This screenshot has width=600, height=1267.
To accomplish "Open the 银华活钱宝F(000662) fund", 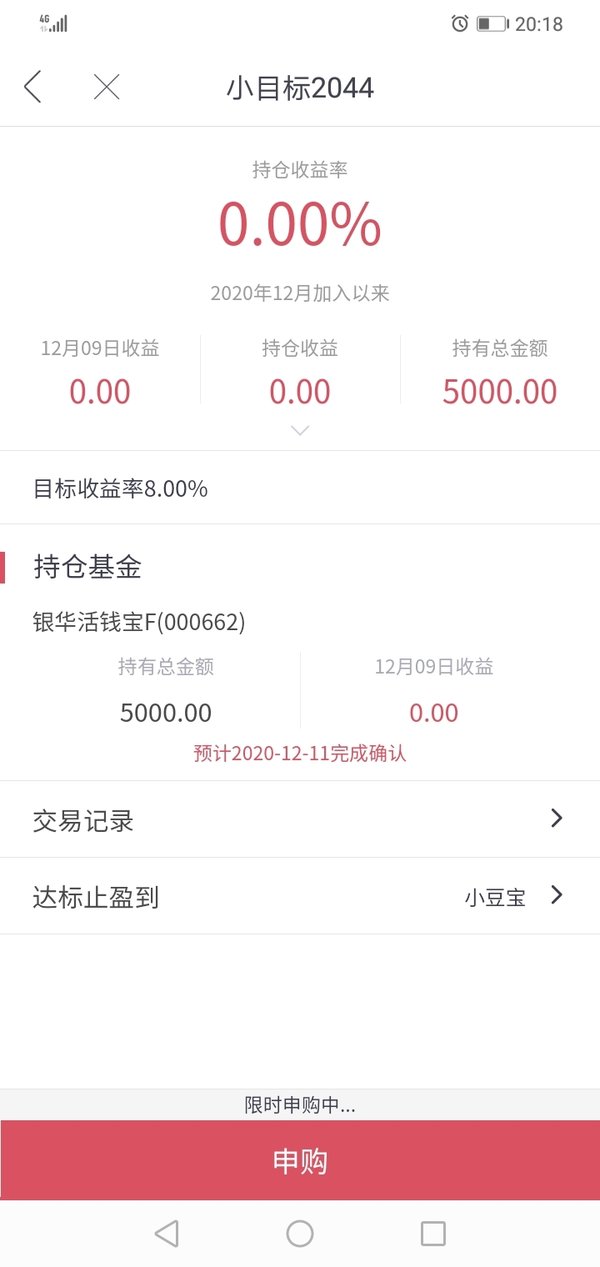I will (x=139, y=622).
